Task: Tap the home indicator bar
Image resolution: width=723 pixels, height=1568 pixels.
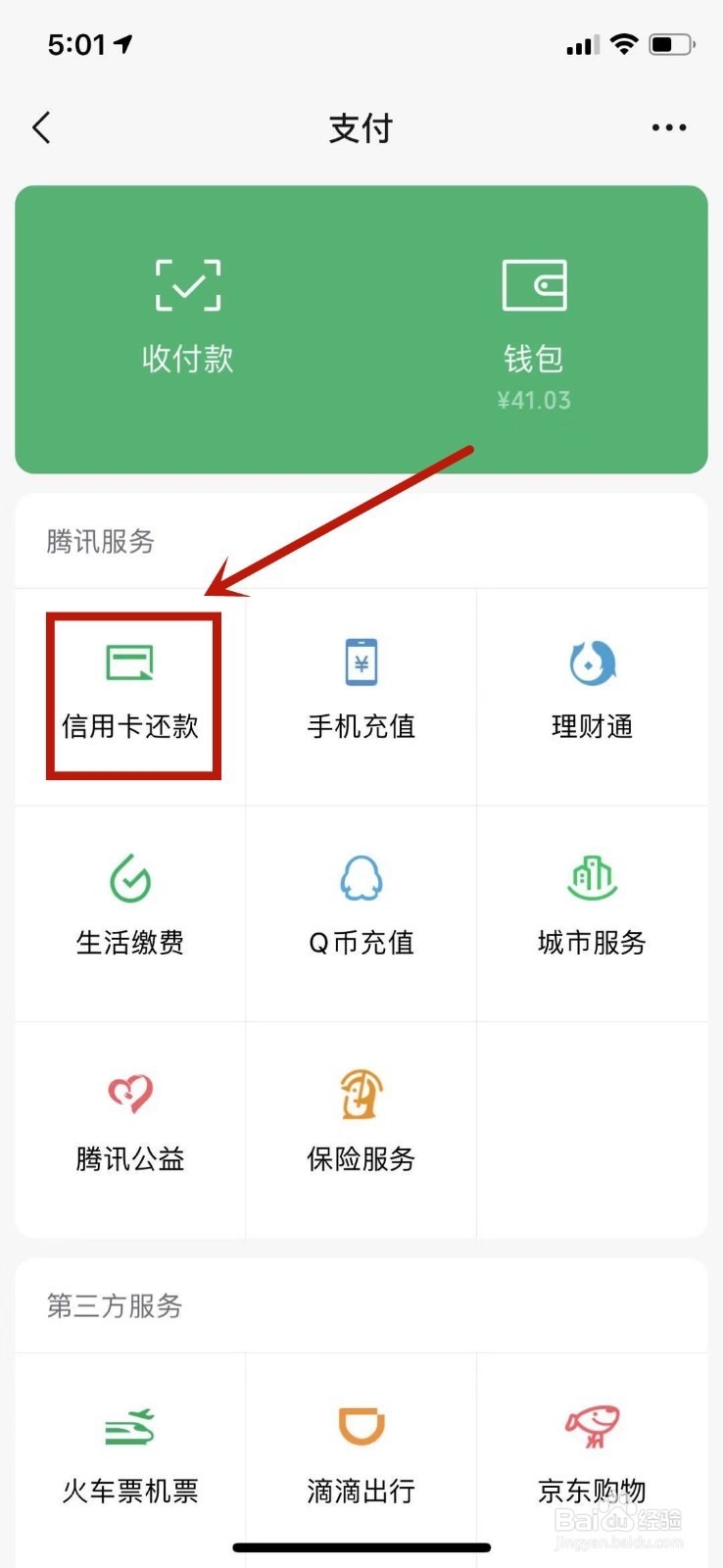Action: 361,1546
